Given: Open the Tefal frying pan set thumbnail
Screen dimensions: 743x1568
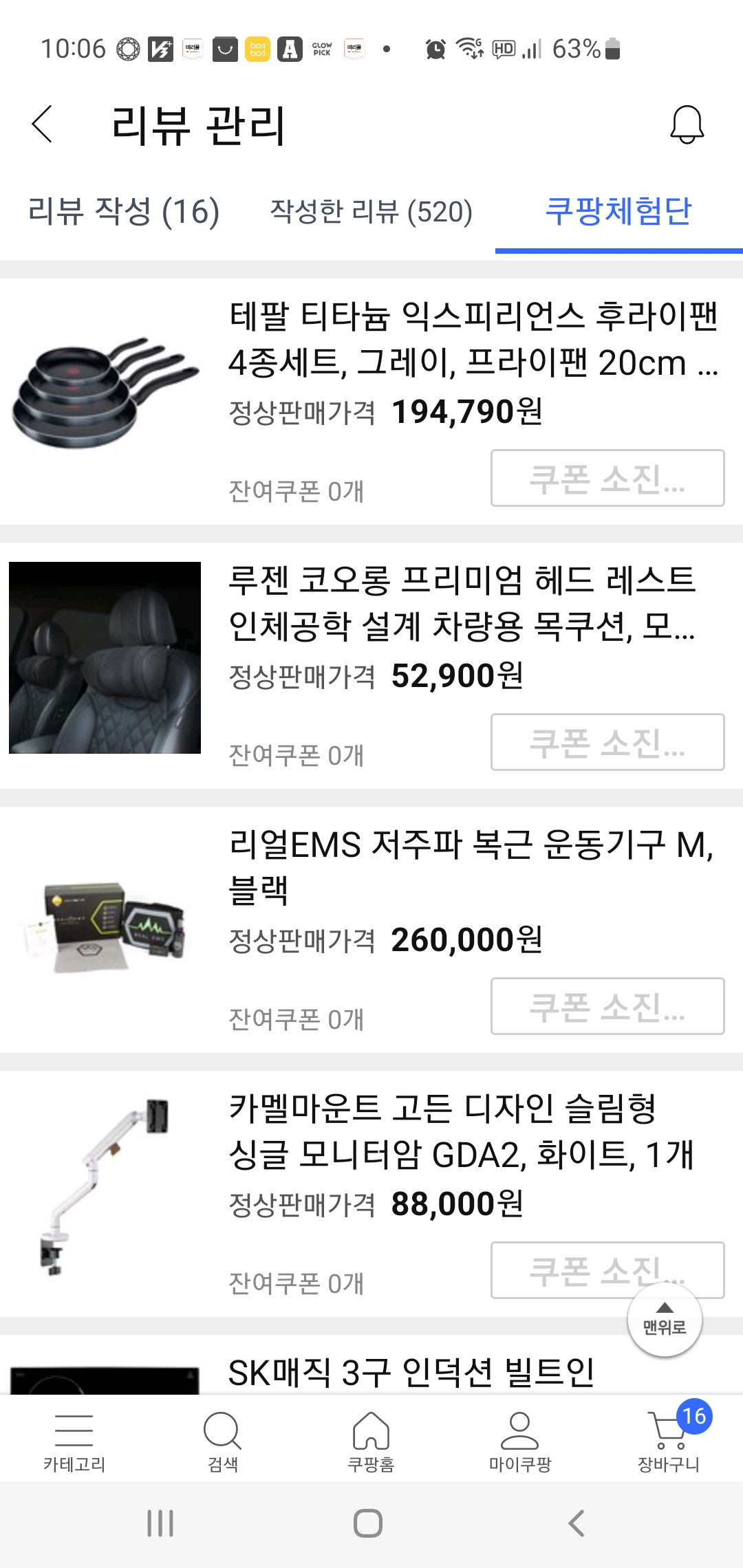Looking at the screenshot, I should pos(104,392).
